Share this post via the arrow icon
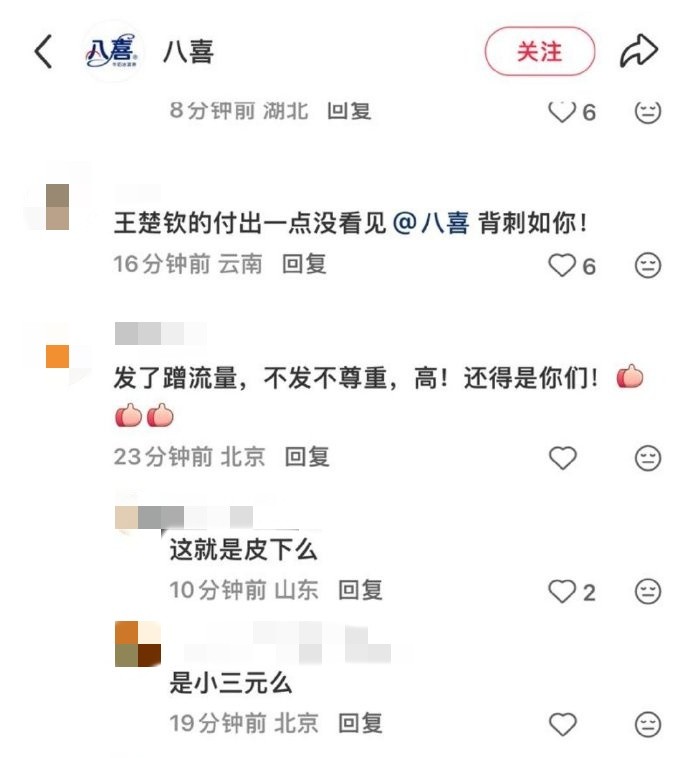The height and width of the screenshot is (758, 690). [638, 52]
